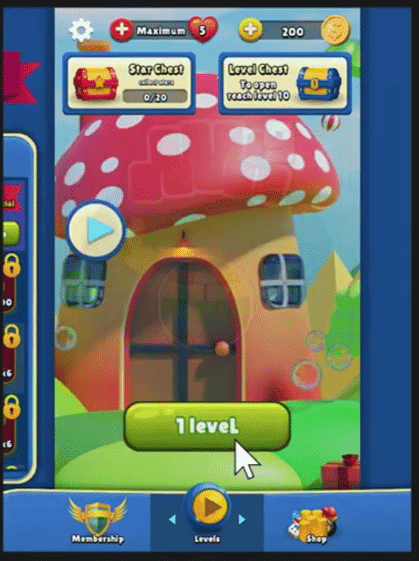Viewport: 419px width, 561px height.
Task: Open the Level Chest card
Action: click(x=285, y=83)
